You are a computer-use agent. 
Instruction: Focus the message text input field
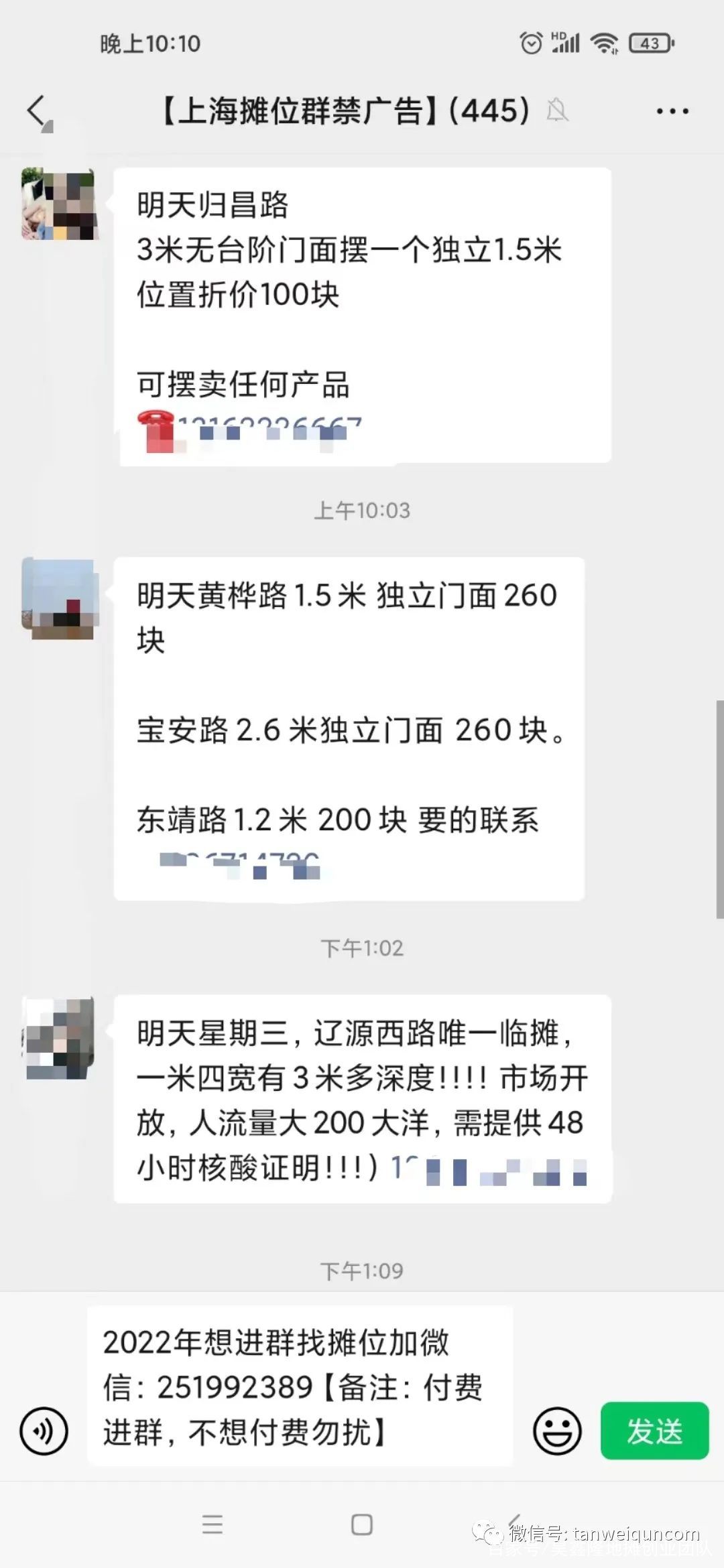pyautogui.click(x=300, y=1386)
